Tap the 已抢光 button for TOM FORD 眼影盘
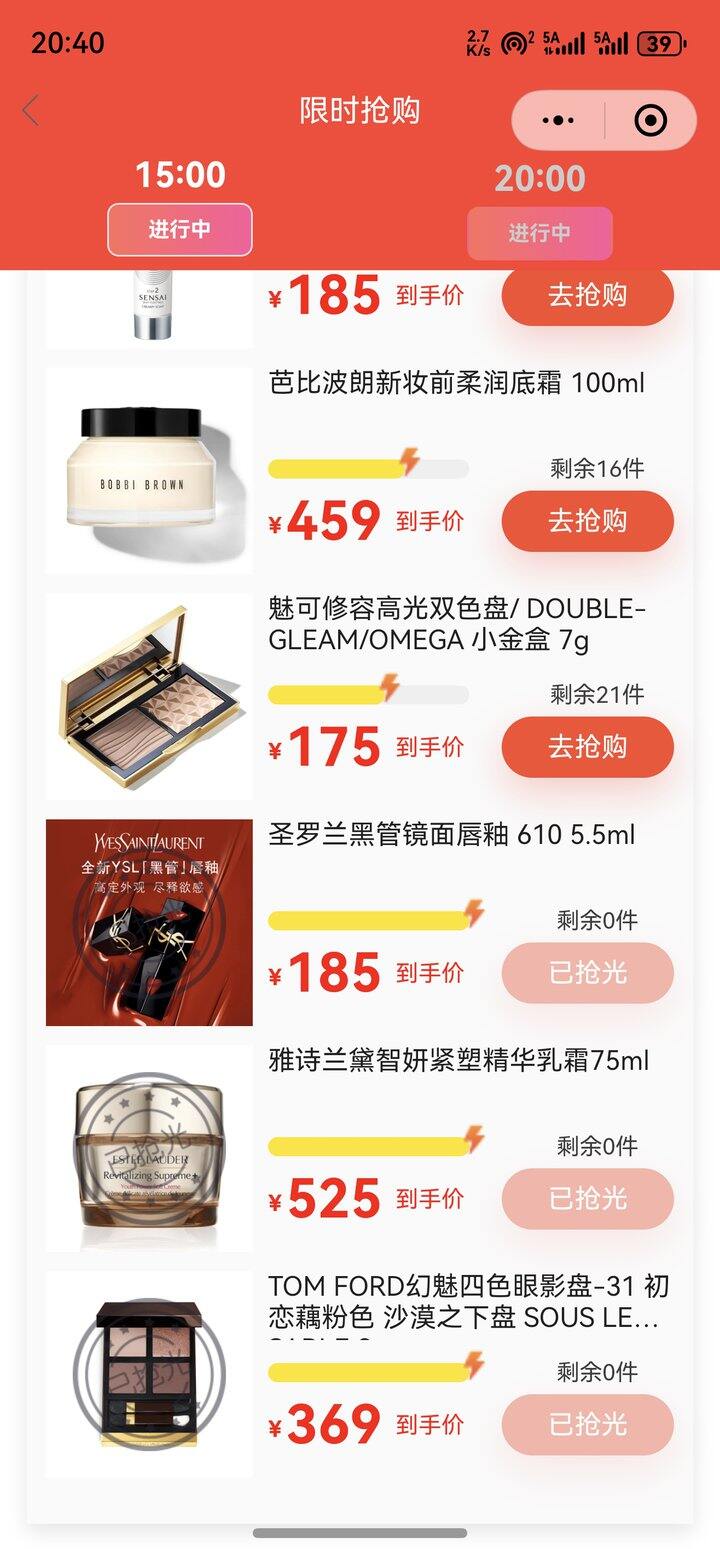 pyautogui.click(x=587, y=1425)
